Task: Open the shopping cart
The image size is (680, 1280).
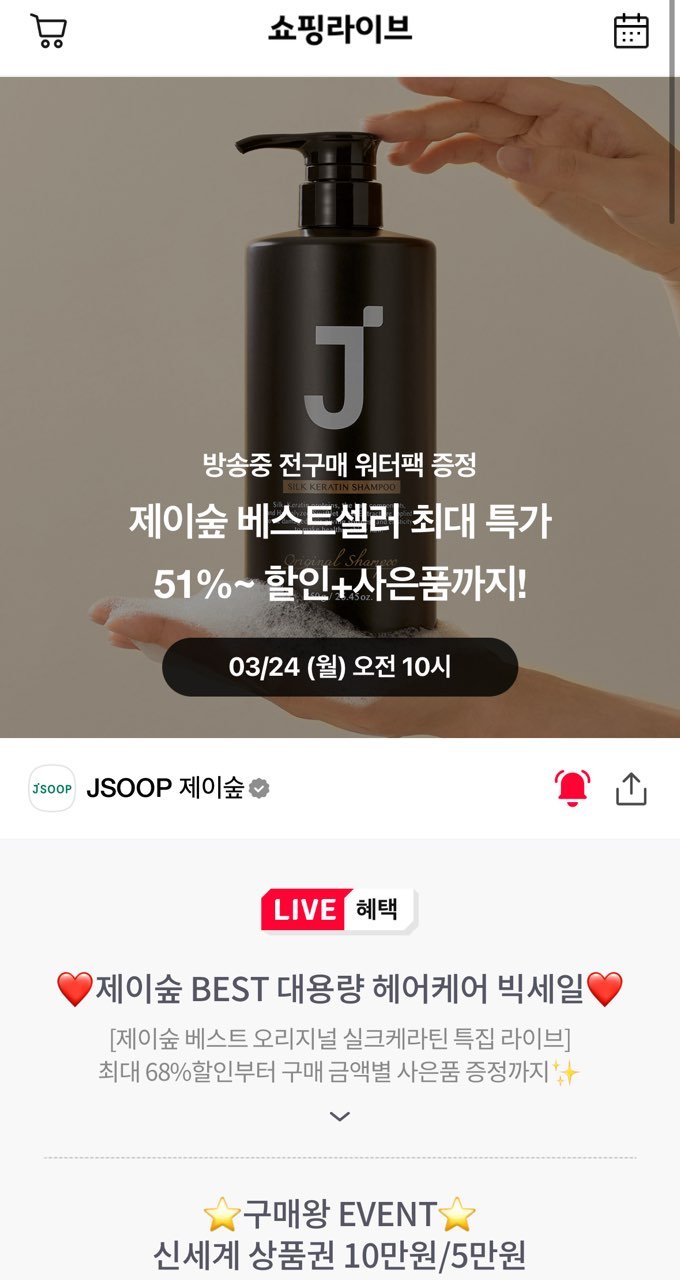Action: [x=48, y=31]
